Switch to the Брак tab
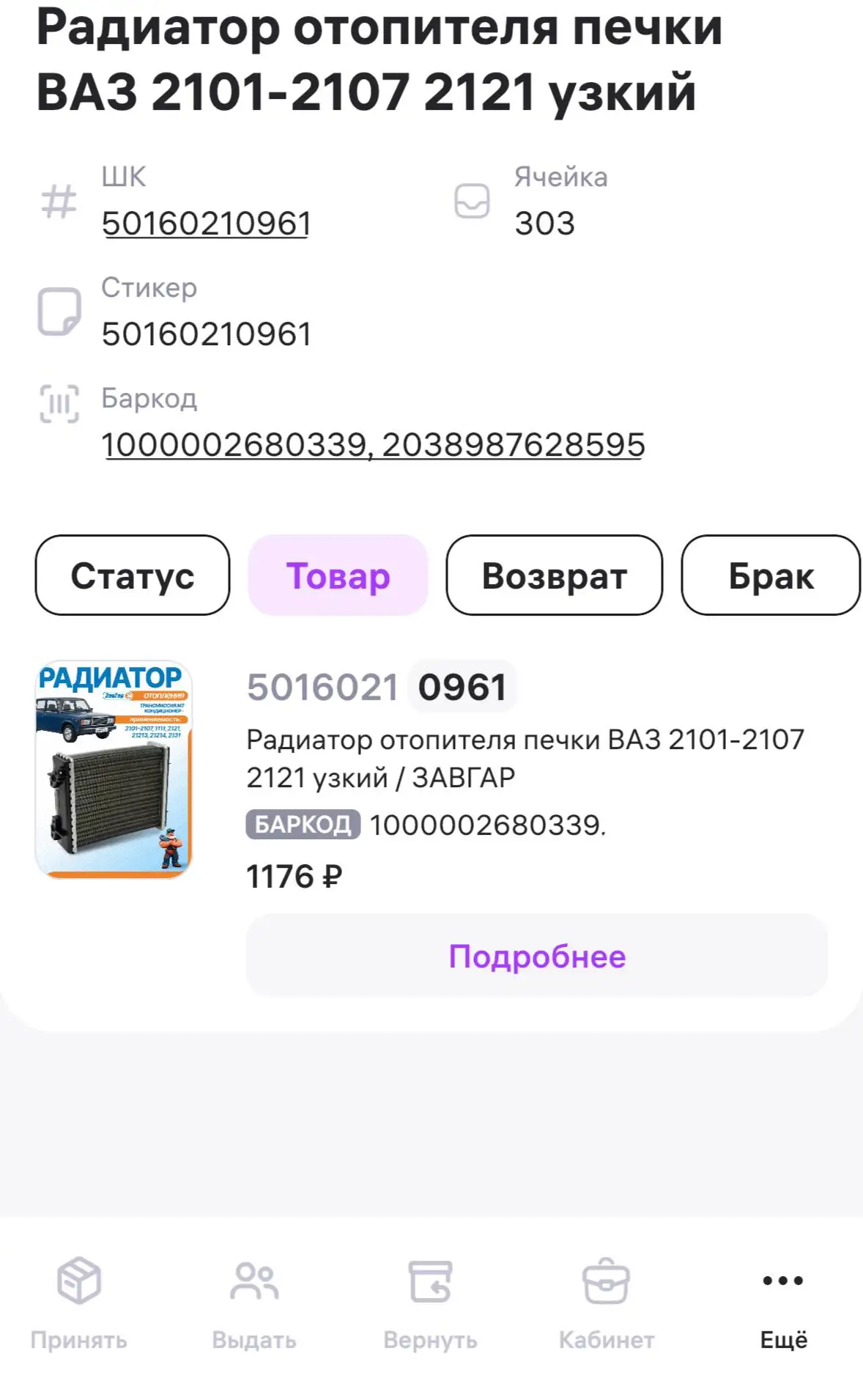 click(769, 575)
